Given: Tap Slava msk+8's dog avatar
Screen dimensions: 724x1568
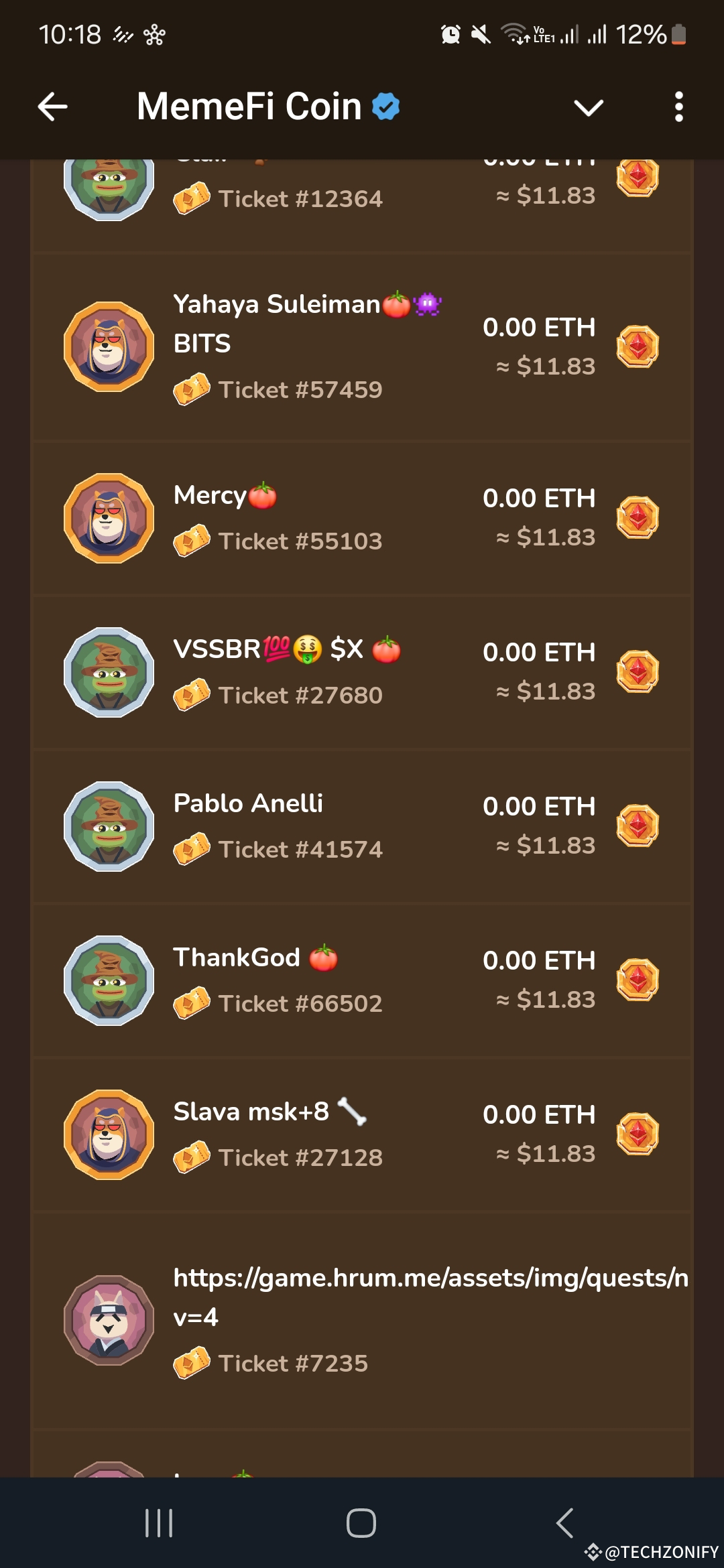Looking at the screenshot, I should [x=109, y=1134].
